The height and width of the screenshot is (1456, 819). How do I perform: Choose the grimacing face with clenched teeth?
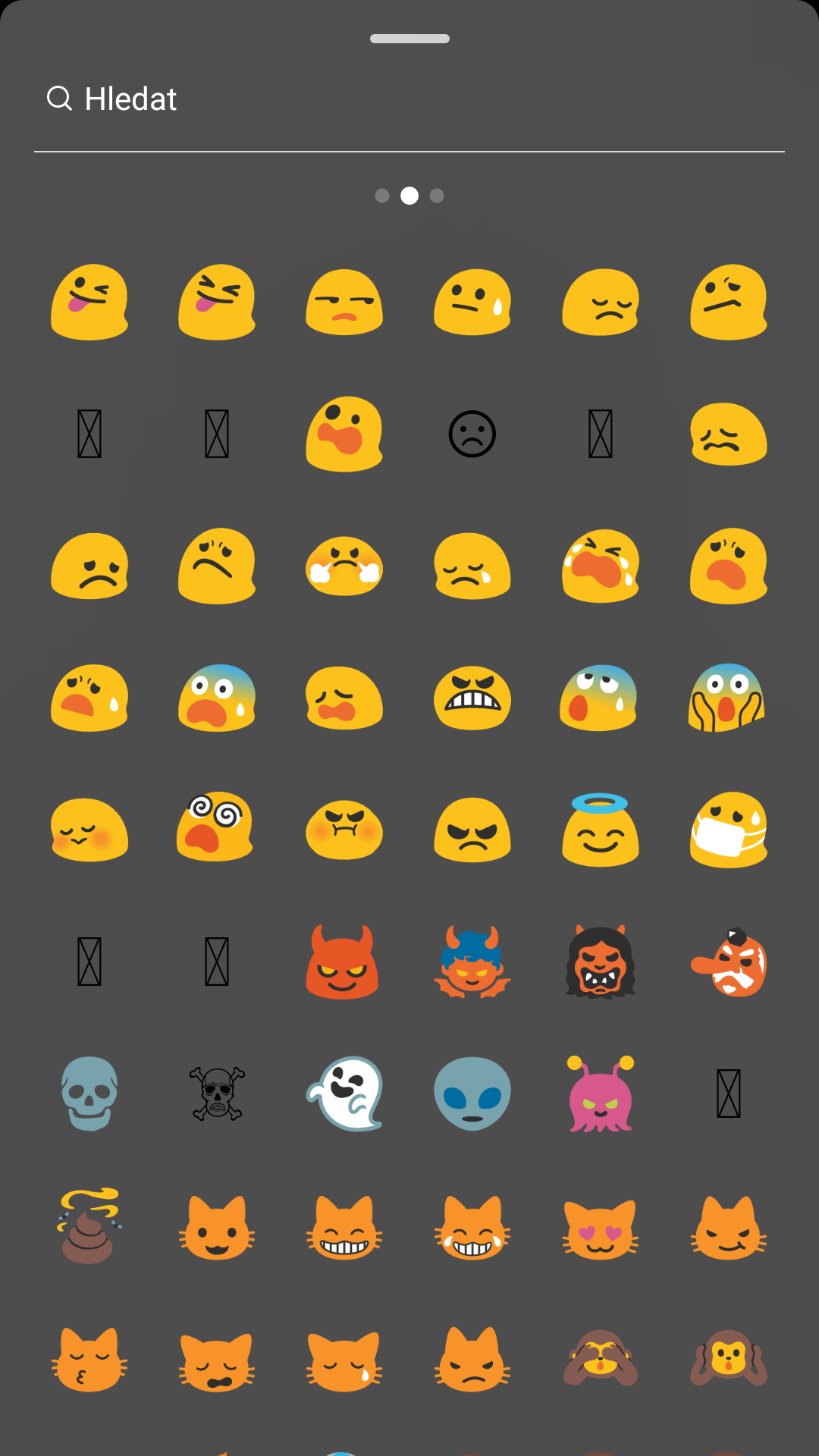[x=472, y=698]
